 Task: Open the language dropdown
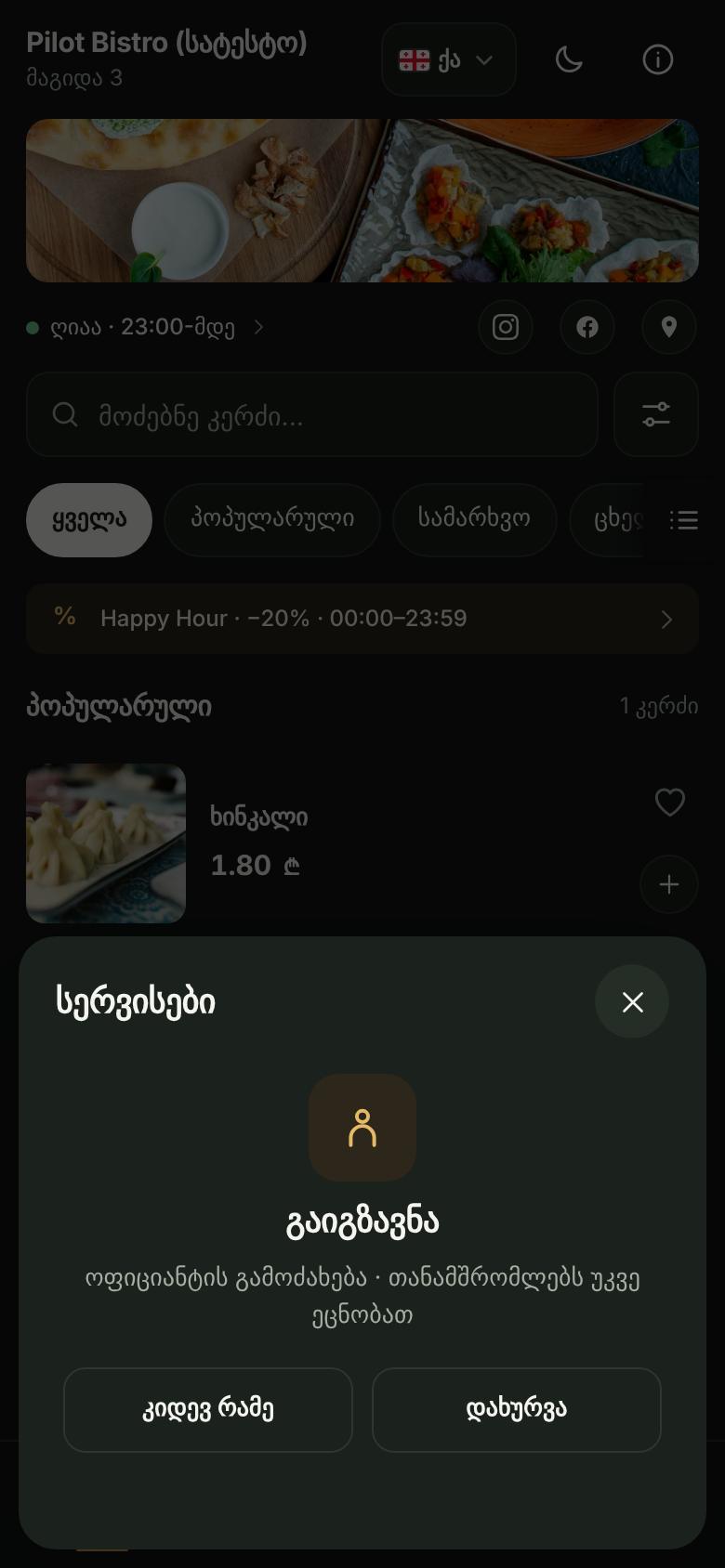coord(448,59)
